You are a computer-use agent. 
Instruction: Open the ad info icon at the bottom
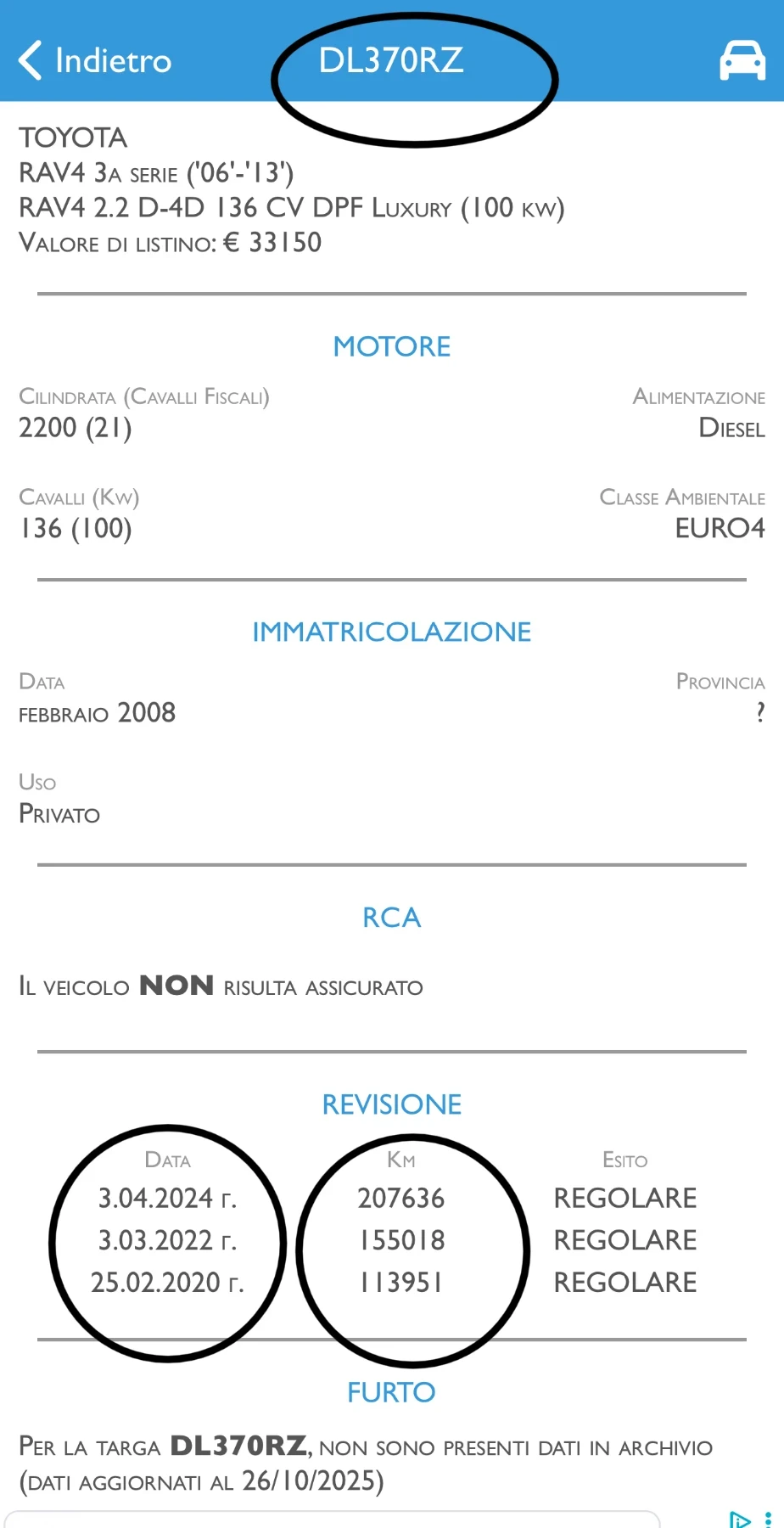(x=740, y=1520)
